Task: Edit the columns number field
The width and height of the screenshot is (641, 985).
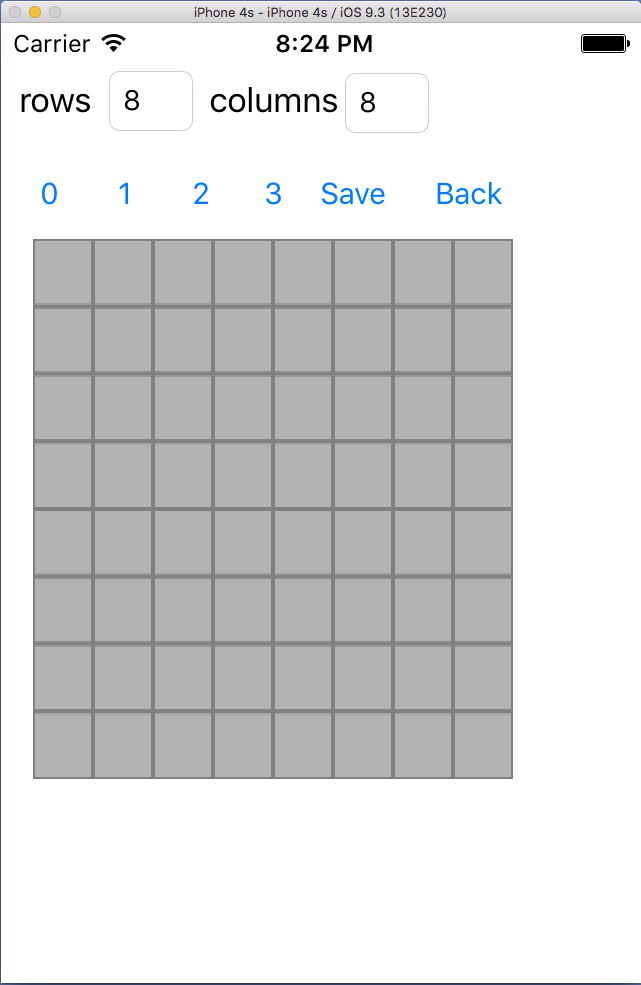Action: click(386, 102)
